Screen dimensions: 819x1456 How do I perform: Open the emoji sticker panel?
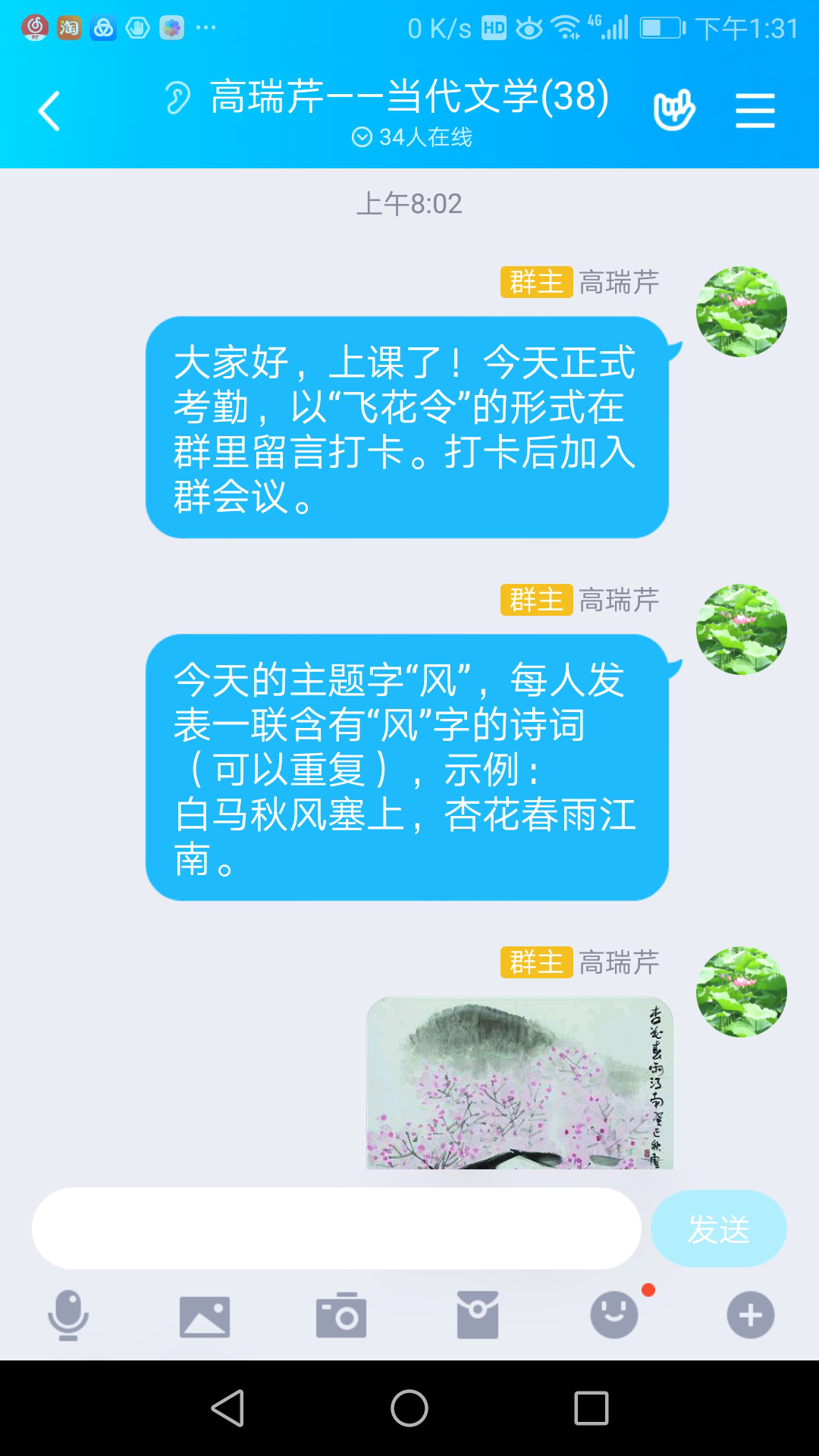[614, 1315]
